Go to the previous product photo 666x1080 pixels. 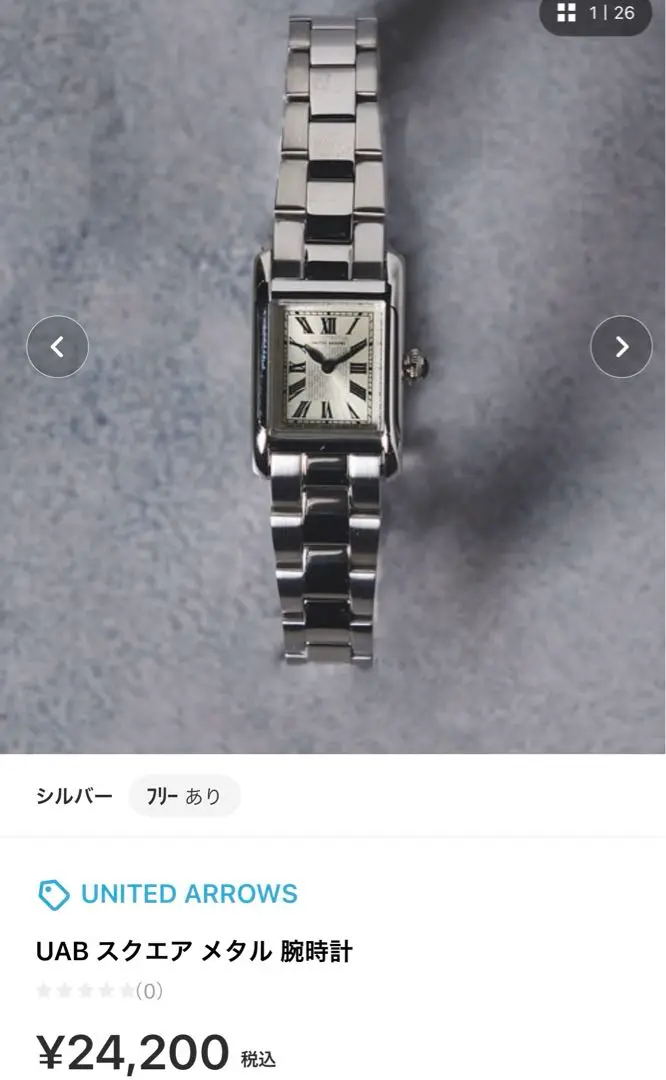tap(58, 346)
